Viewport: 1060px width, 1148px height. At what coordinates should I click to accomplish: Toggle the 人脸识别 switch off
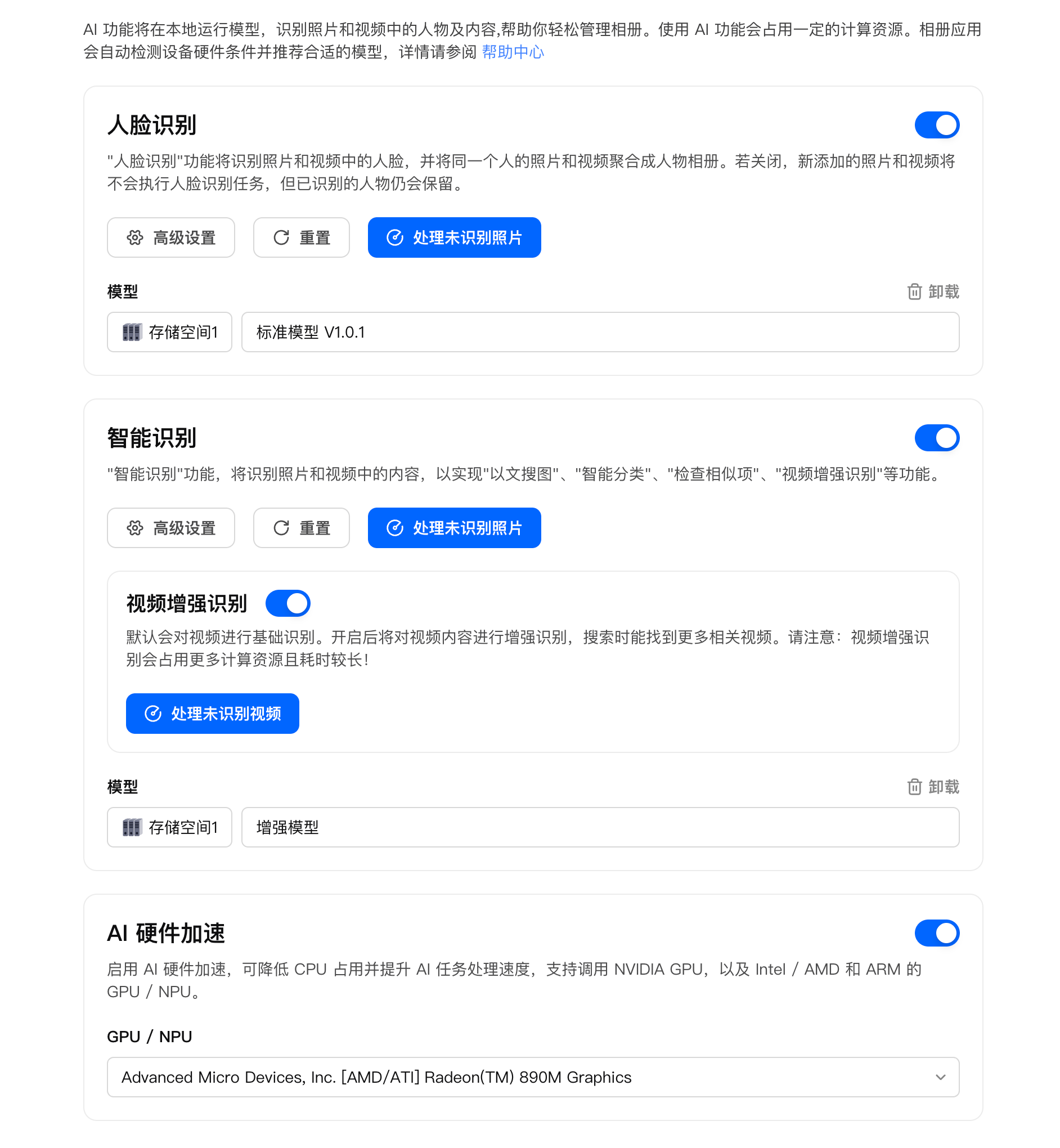pyautogui.click(x=936, y=125)
